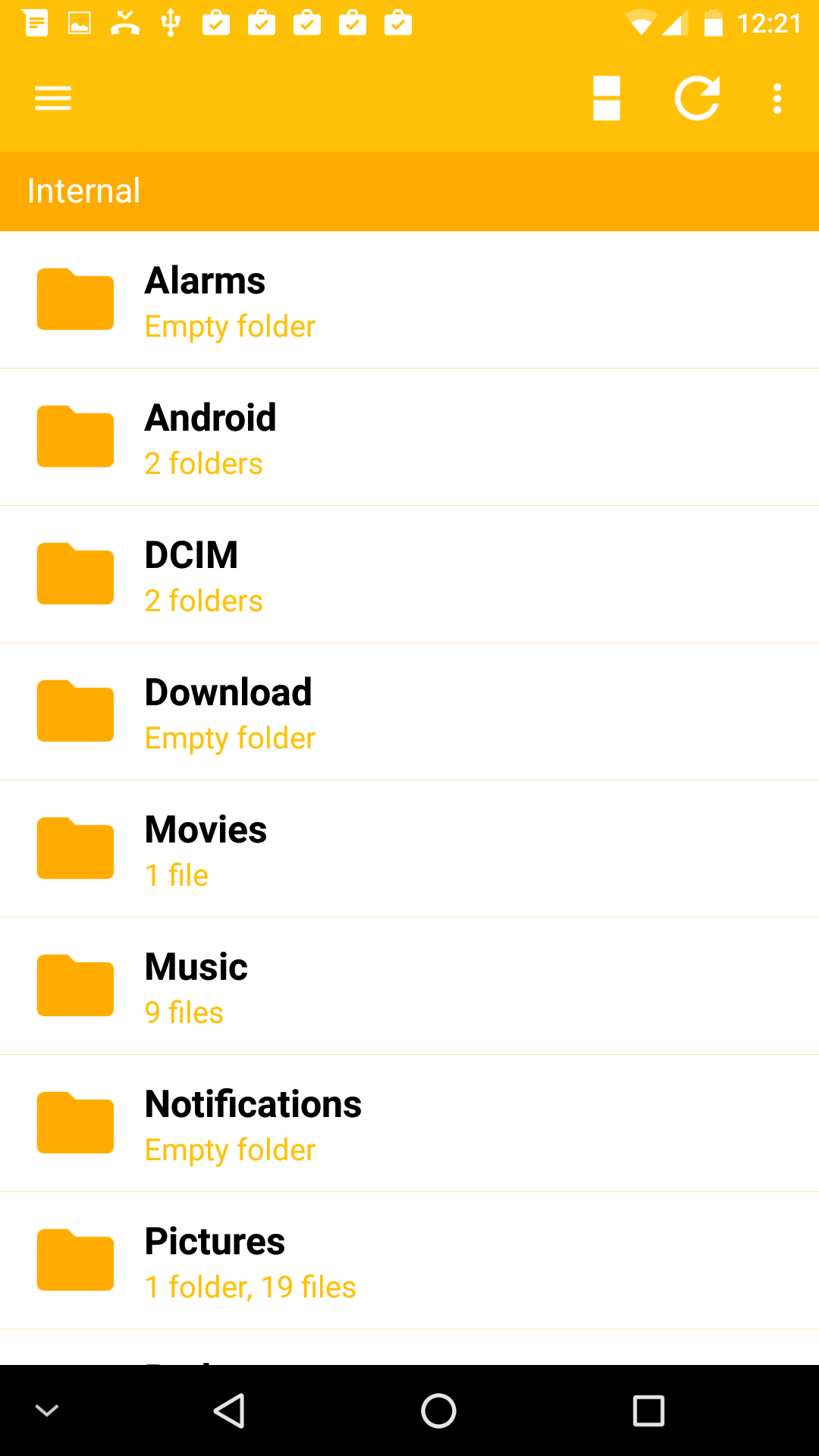Select the Internal storage breadcrumb
The height and width of the screenshot is (1456, 819).
[84, 191]
